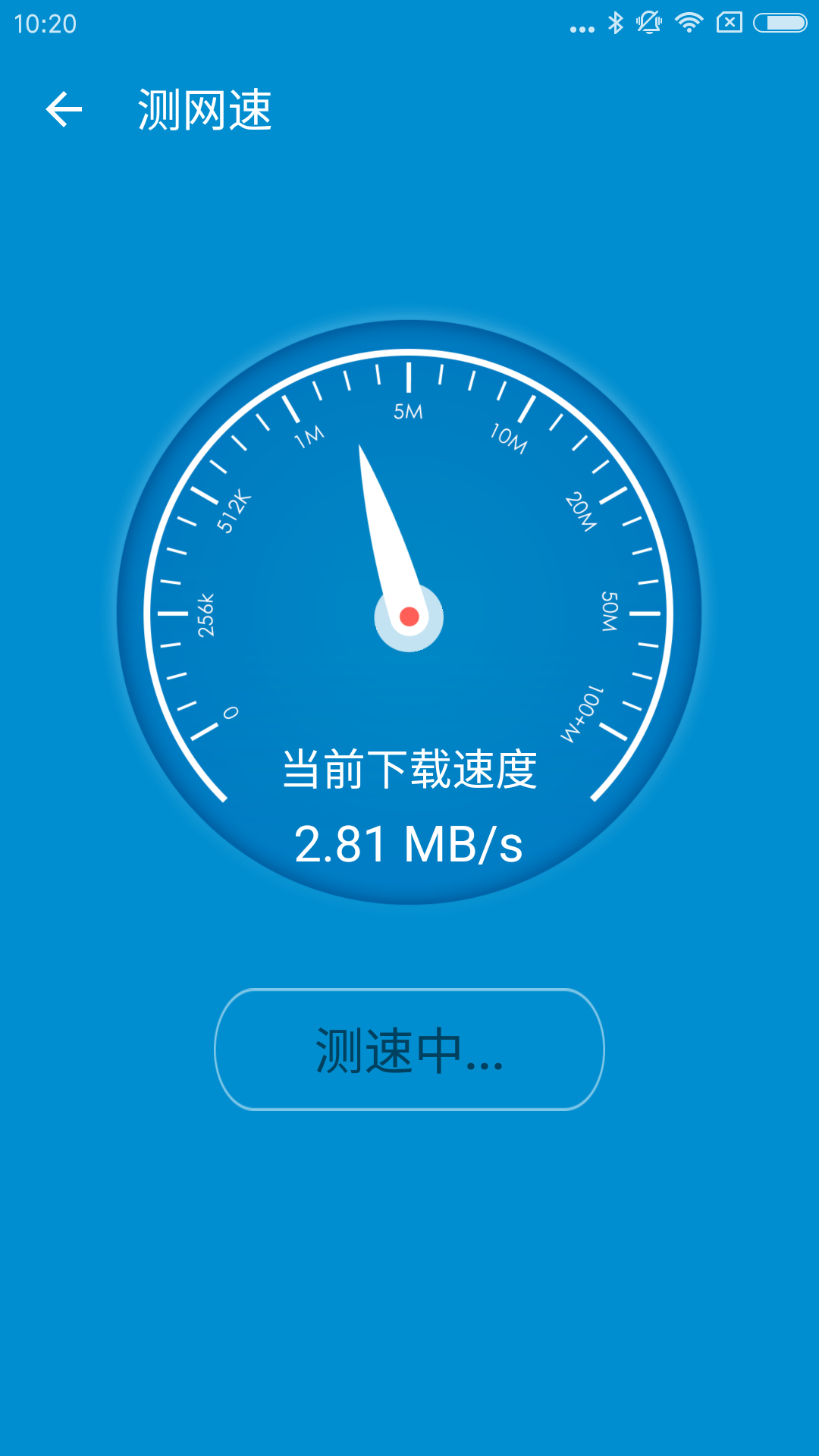Click the 测速中... button
This screenshot has height=1456, width=819.
click(x=408, y=1046)
